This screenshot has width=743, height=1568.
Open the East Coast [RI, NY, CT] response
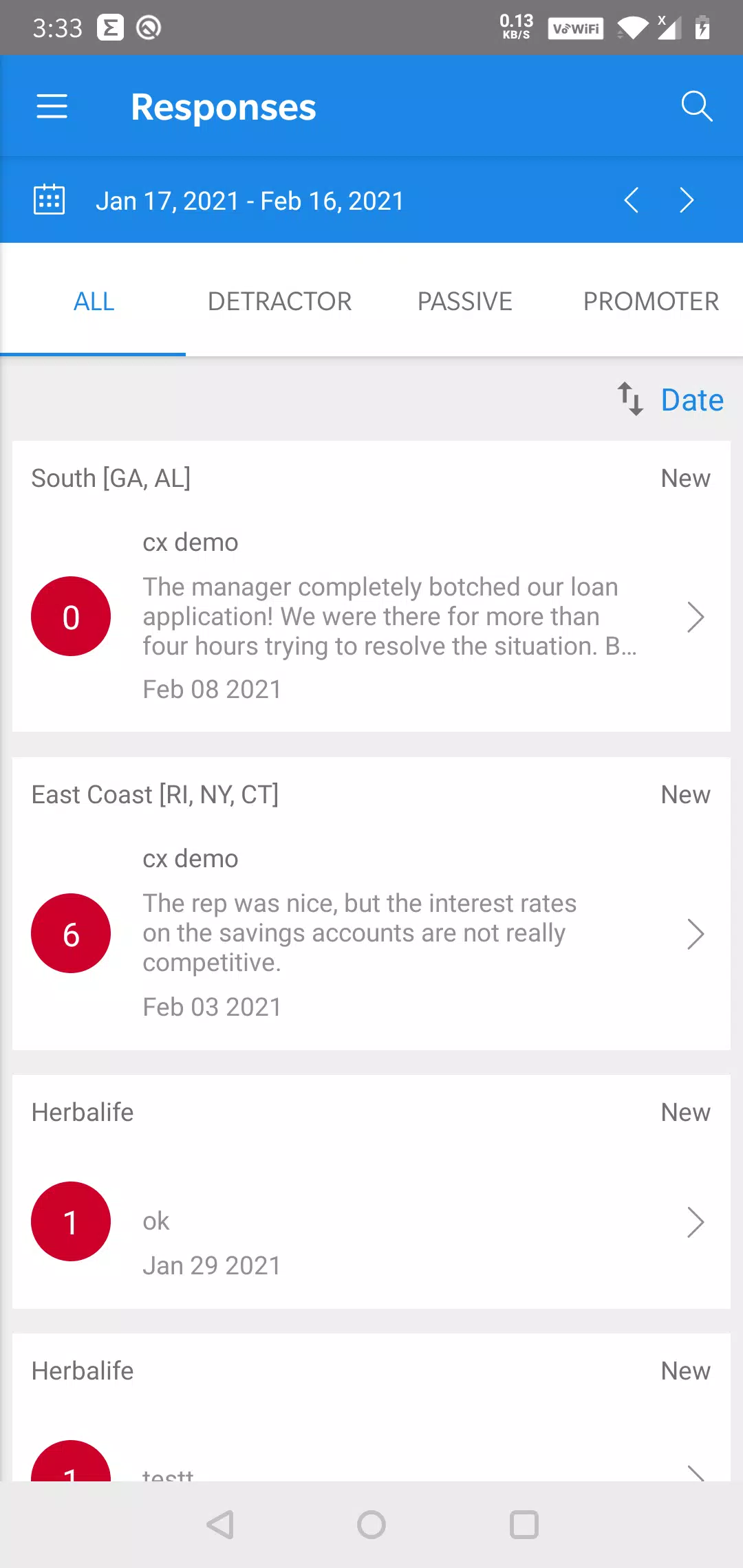tap(371, 904)
